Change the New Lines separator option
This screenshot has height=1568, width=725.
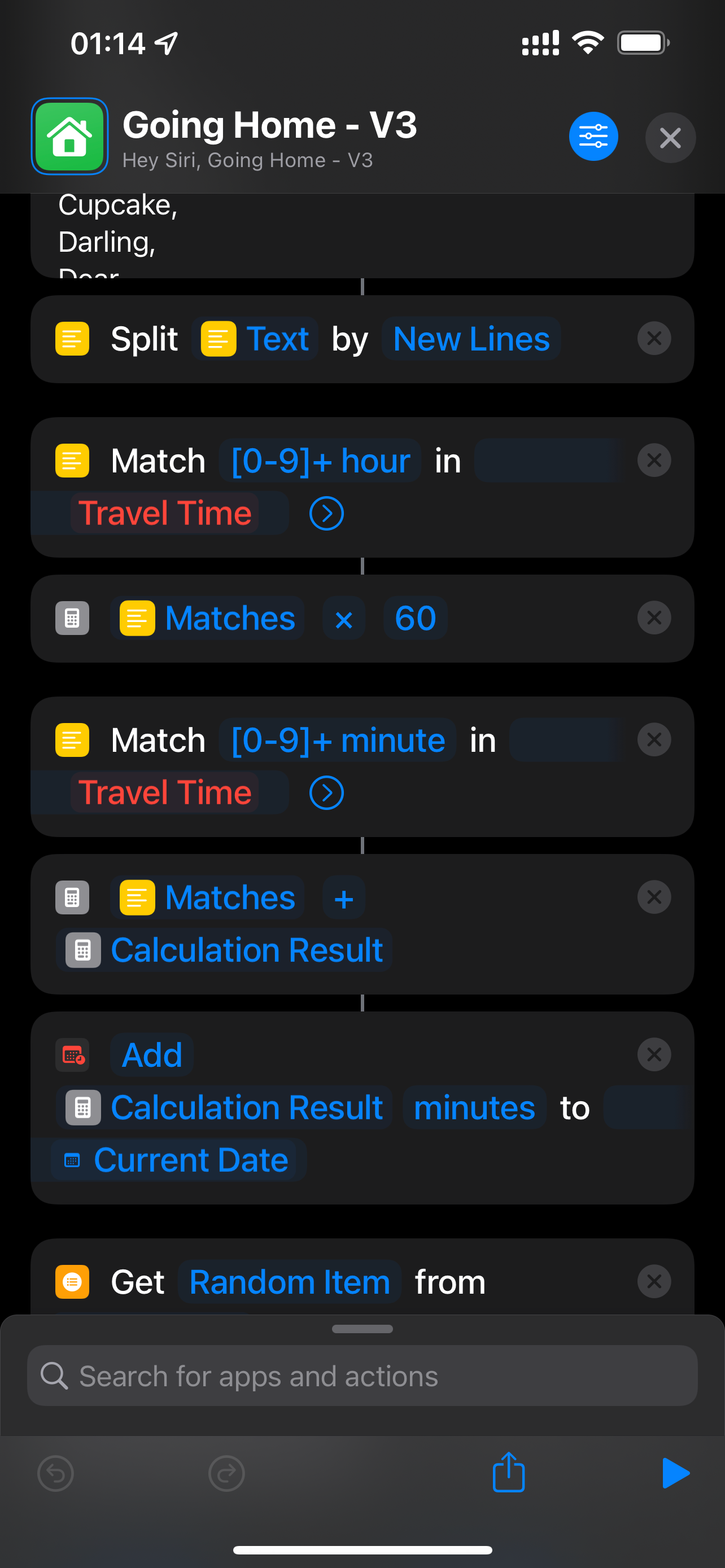[x=470, y=339]
